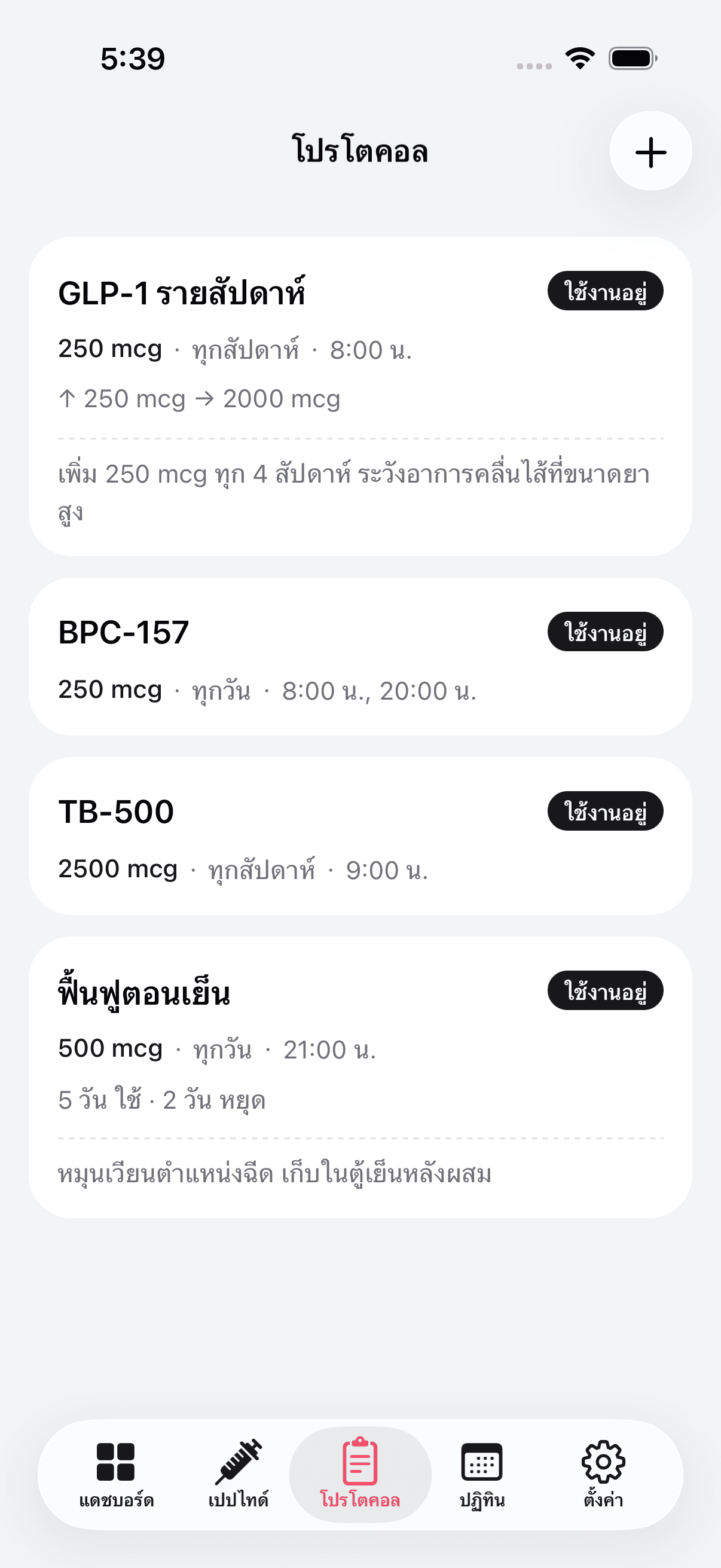Open the dashboard grid icon

click(116, 1461)
